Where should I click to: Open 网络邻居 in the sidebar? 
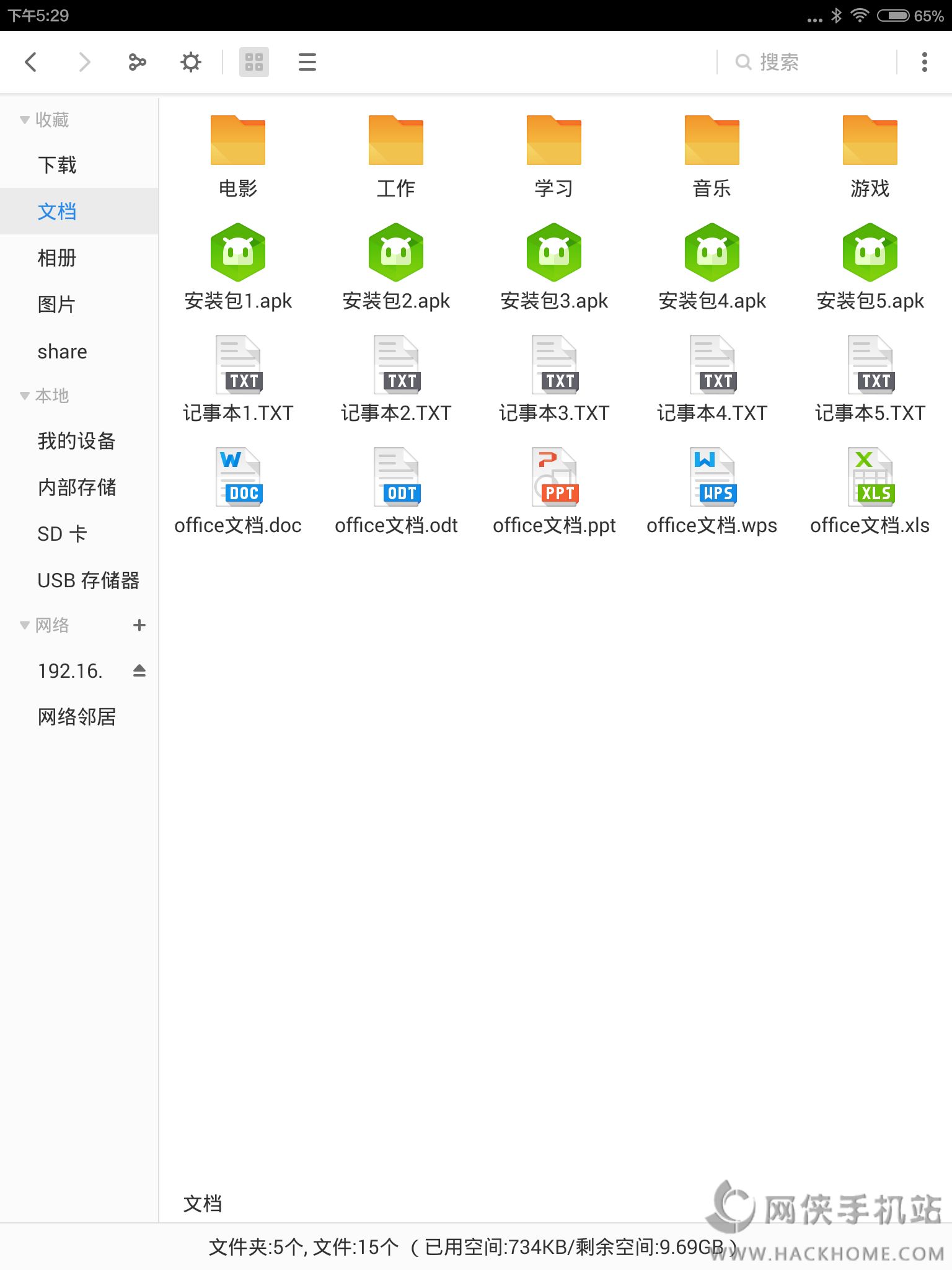(x=79, y=717)
